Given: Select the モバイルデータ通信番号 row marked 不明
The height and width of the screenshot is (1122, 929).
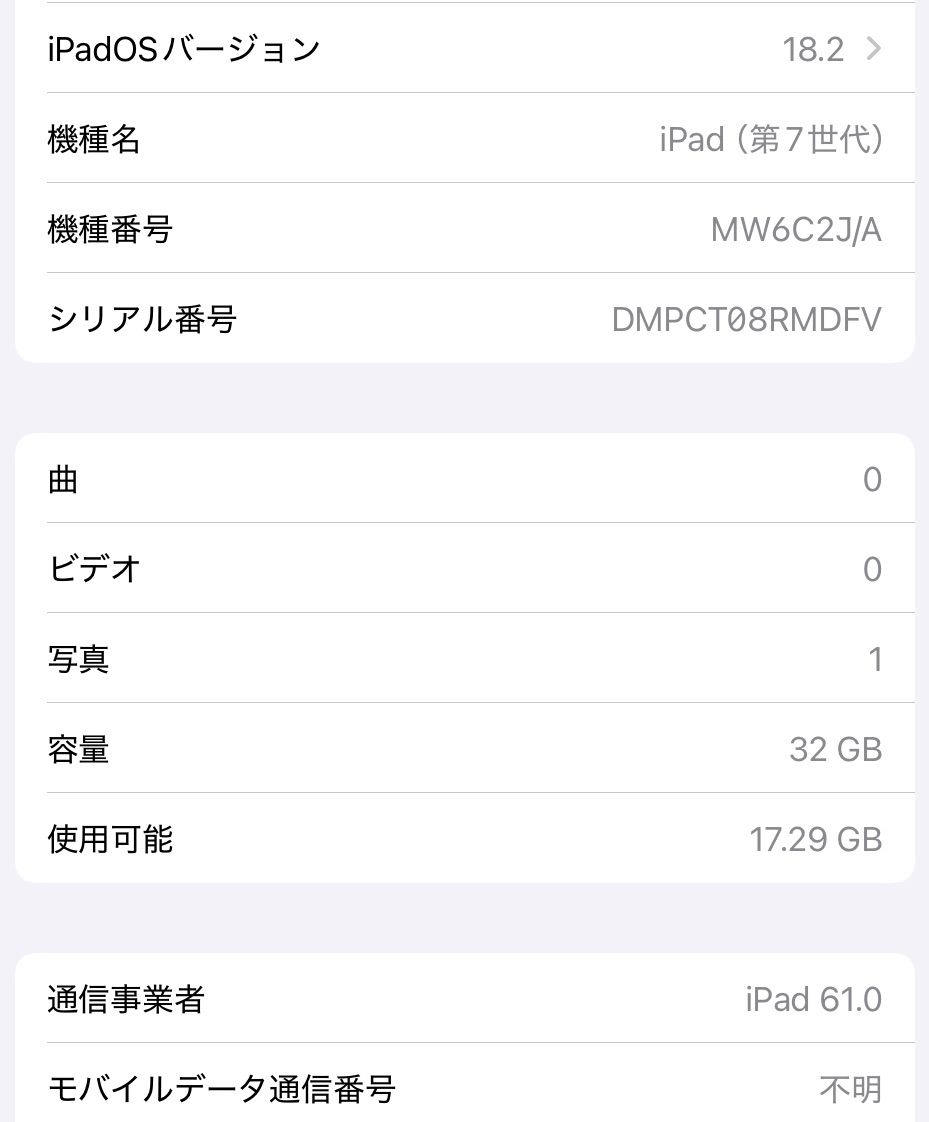Looking at the screenshot, I should point(464,1090).
